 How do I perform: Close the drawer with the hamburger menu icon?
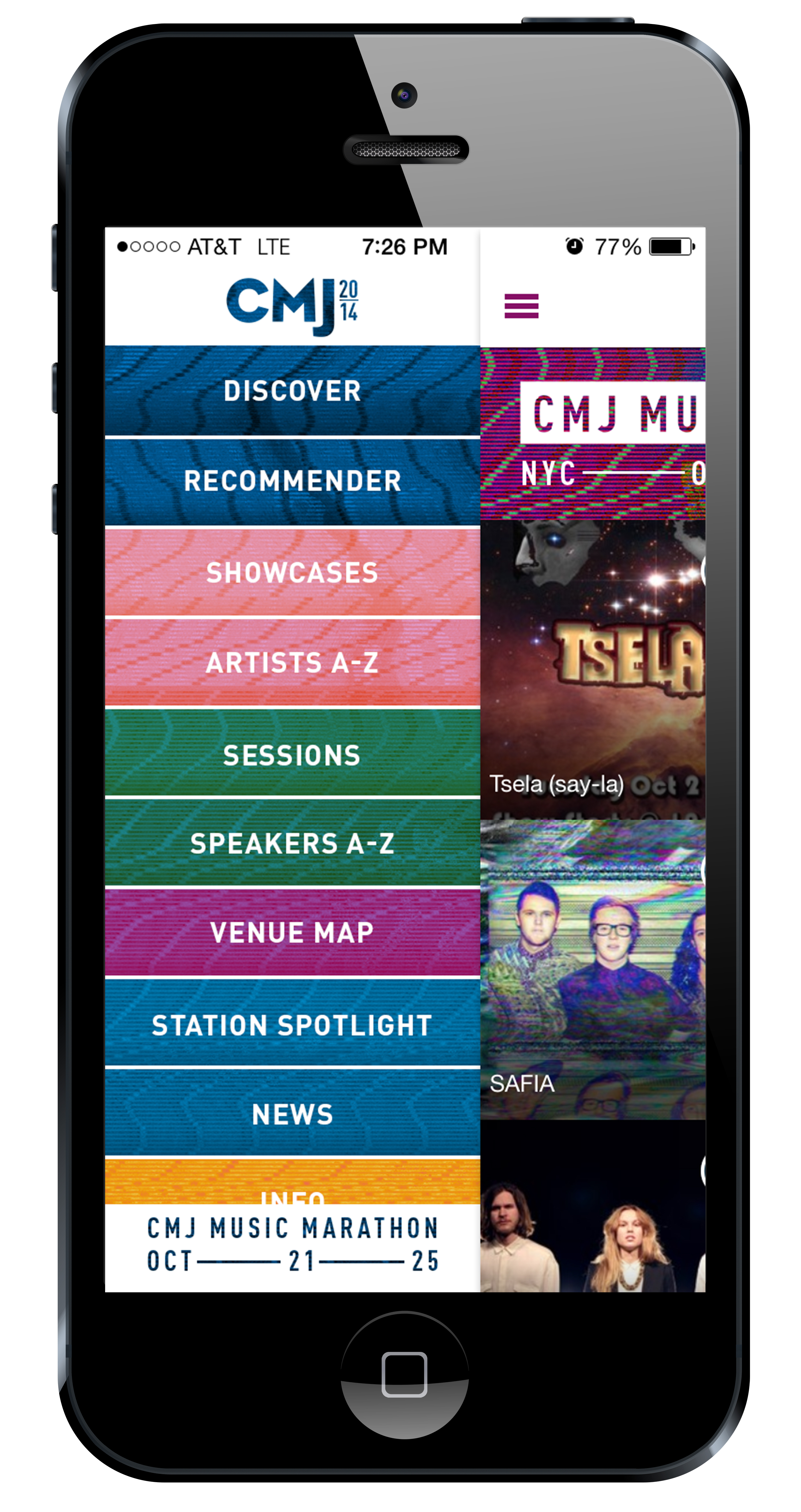coord(521,306)
